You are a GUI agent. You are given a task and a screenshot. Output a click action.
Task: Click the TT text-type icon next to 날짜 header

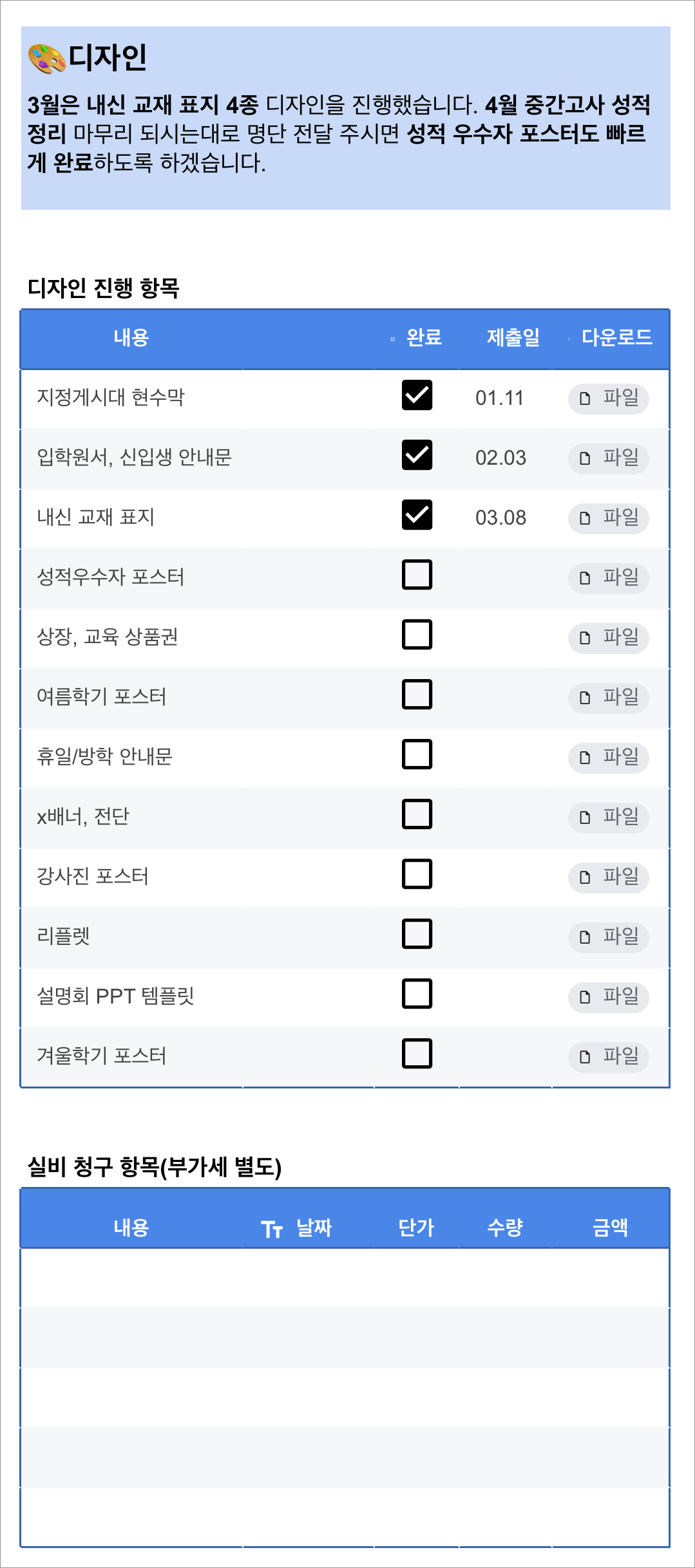tap(271, 1226)
